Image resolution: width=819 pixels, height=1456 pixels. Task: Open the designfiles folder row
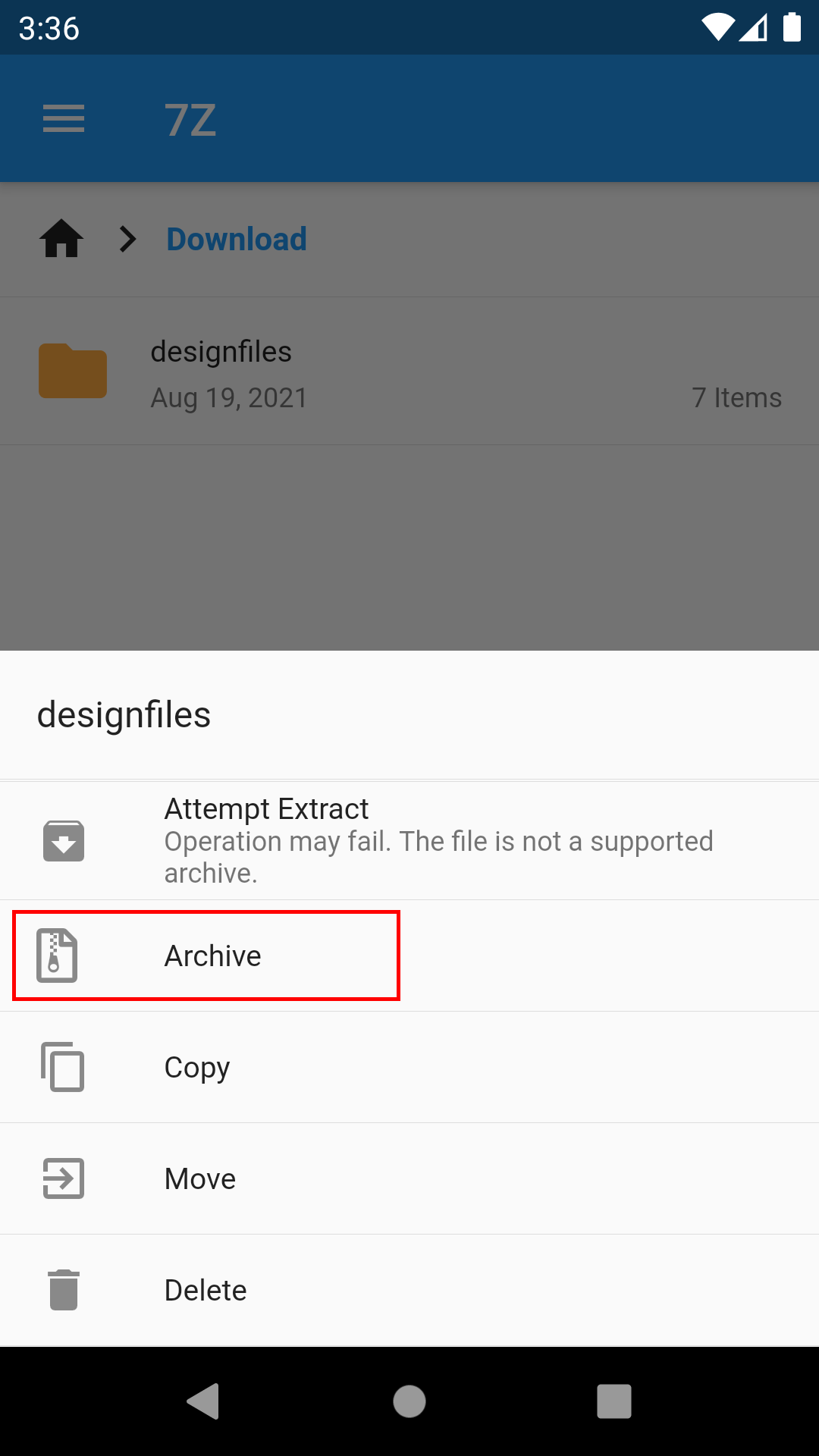pos(409,372)
